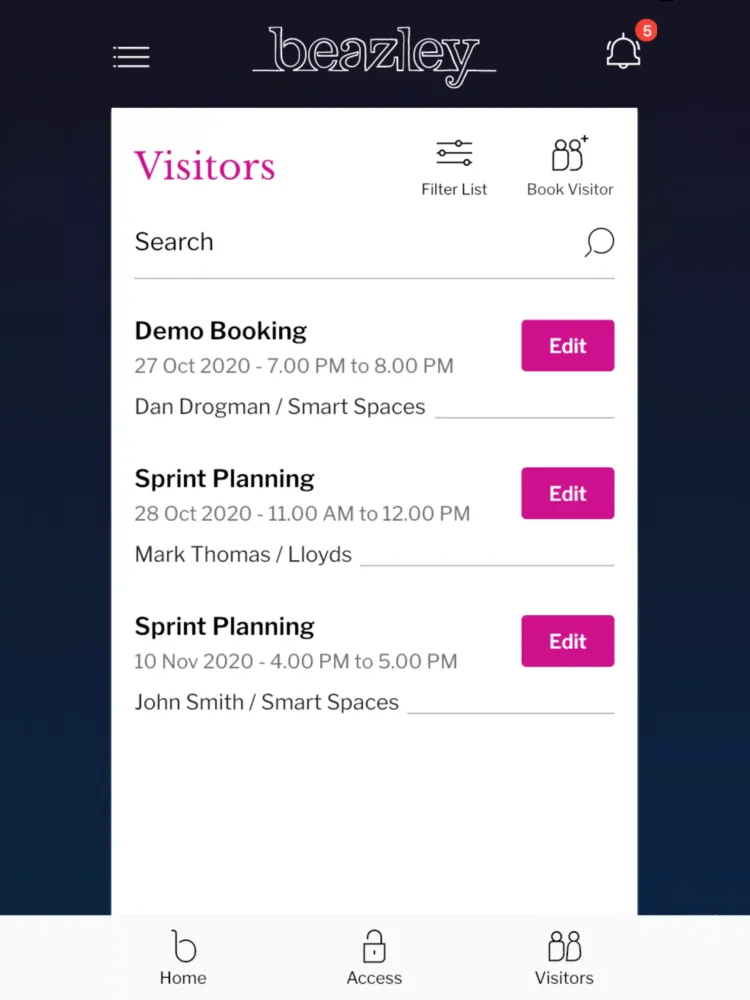Viewport: 750px width, 1000px height.
Task: Open the hamburger menu
Action: tap(131, 57)
